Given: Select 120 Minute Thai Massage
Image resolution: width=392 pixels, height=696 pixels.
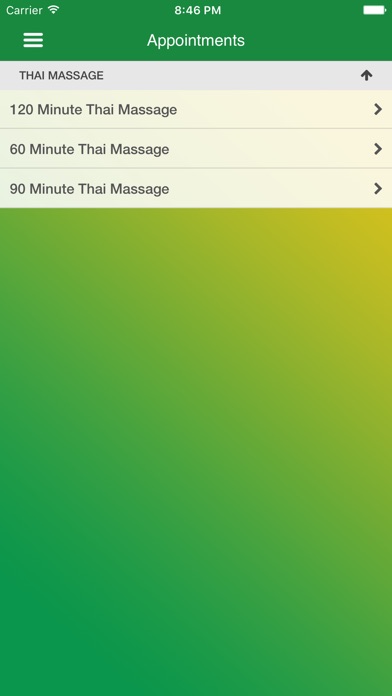Looking at the screenshot, I should [196, 110].
